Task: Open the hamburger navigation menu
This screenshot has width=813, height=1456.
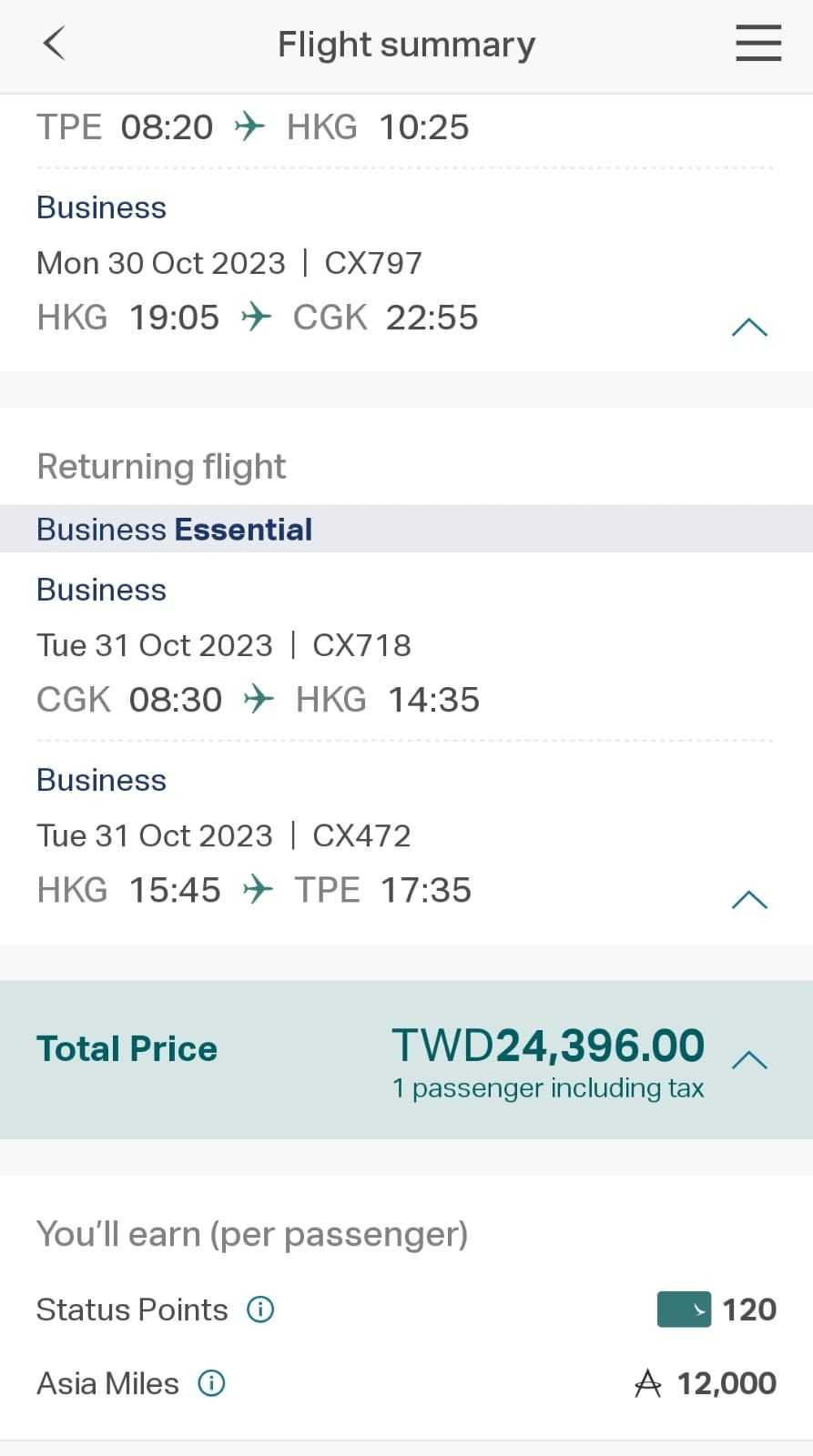Action: pyautogui.click(x=757, y=43)
